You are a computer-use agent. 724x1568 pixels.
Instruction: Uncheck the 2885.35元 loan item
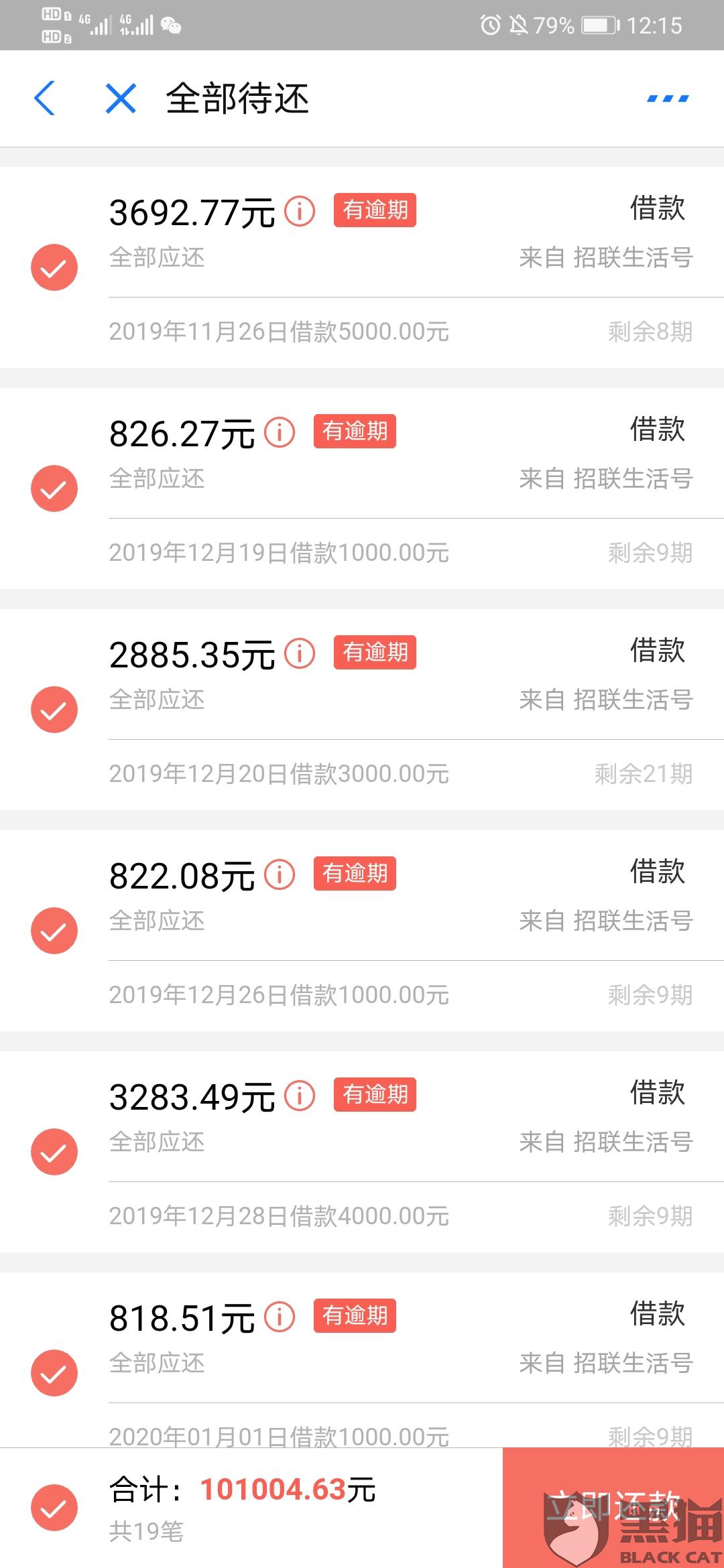pyautogui.click(x=54, y=709)
